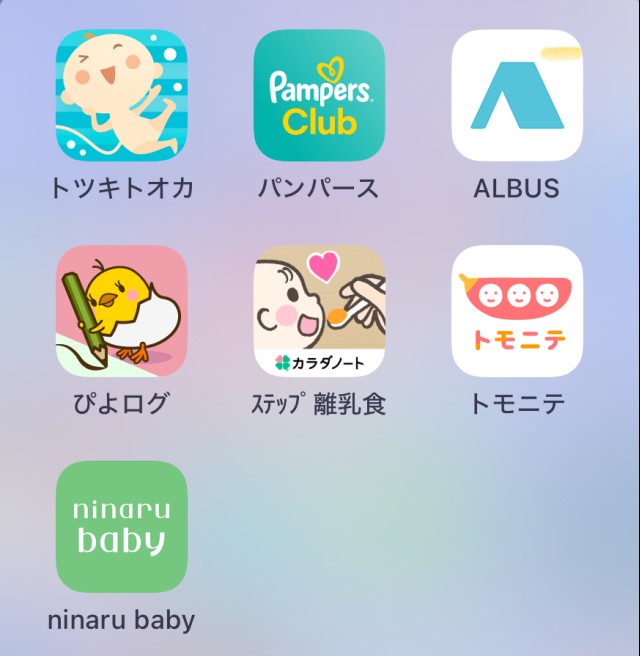Open the ステップ離乳食 app

coord(319,311)
